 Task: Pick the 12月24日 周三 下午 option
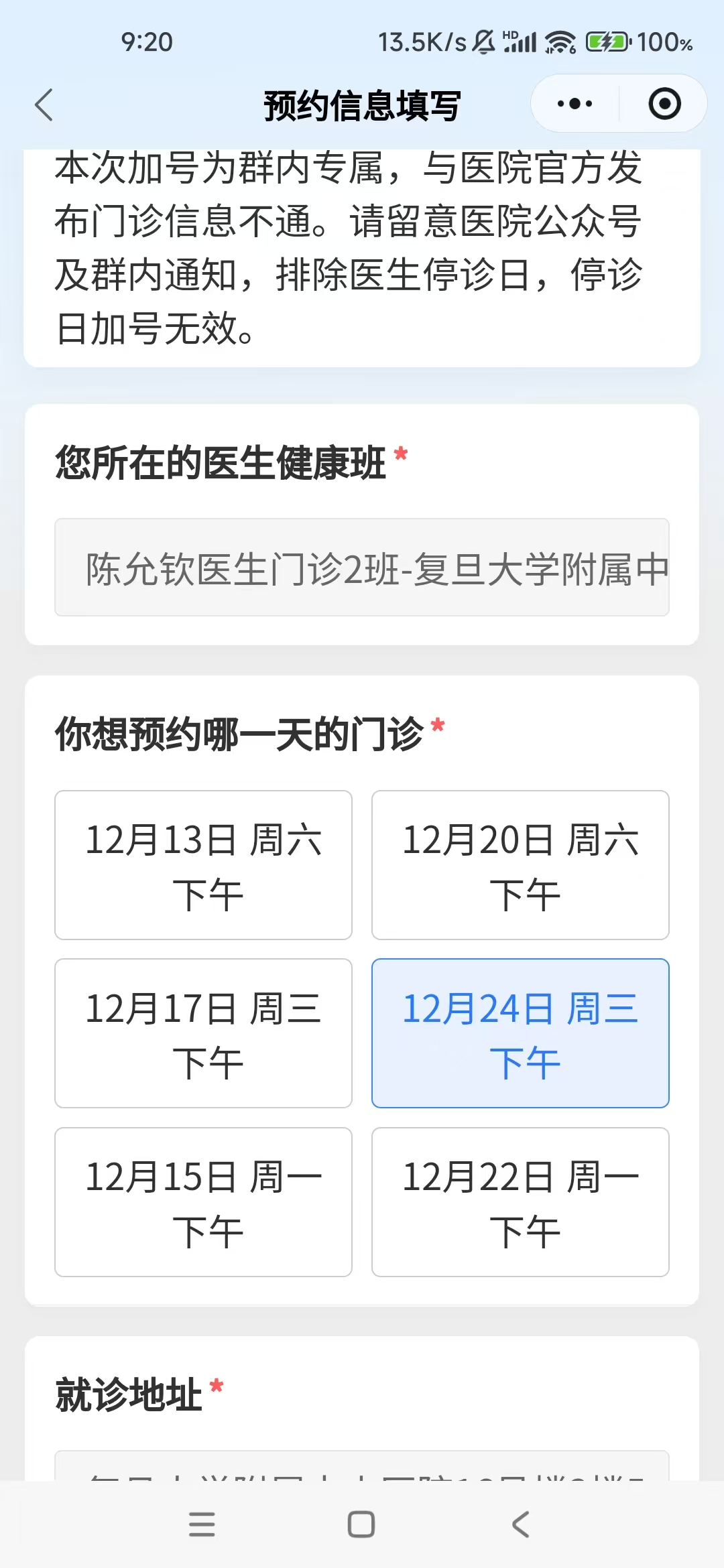coord(520,1033)
